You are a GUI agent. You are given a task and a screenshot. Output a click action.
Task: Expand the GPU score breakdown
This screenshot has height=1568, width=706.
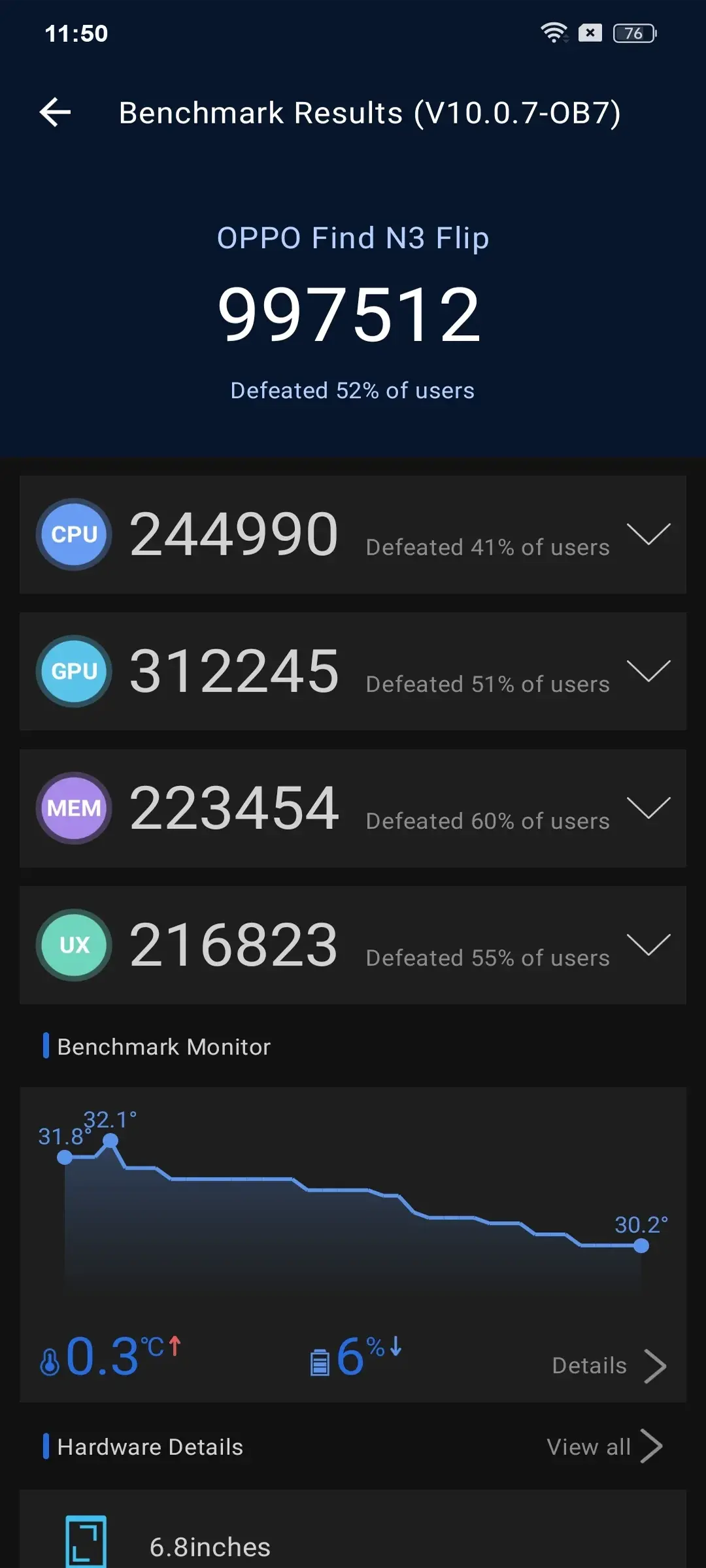(x=648, y=671)
